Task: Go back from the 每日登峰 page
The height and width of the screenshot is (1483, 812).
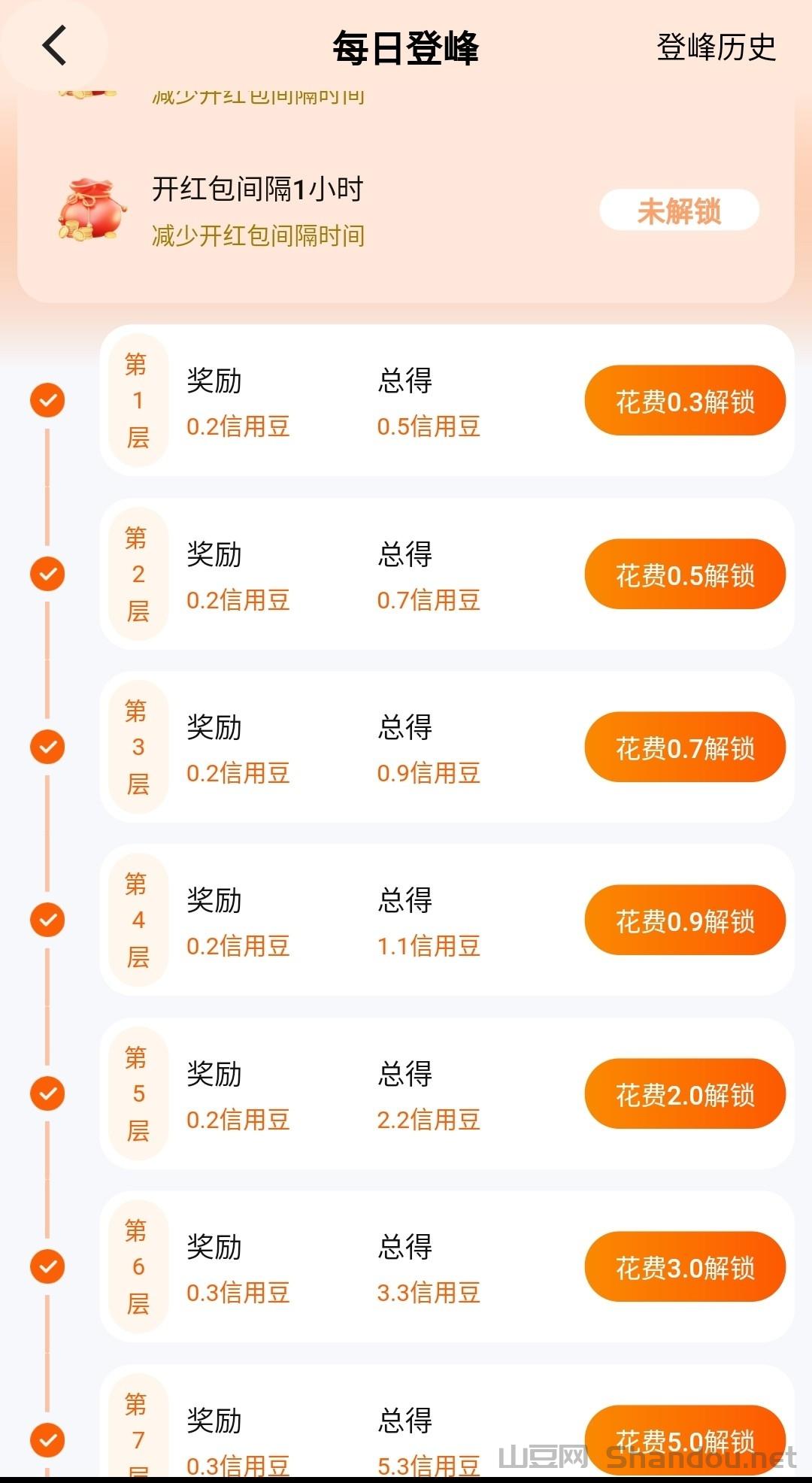Action: click(x=54, y=47)
